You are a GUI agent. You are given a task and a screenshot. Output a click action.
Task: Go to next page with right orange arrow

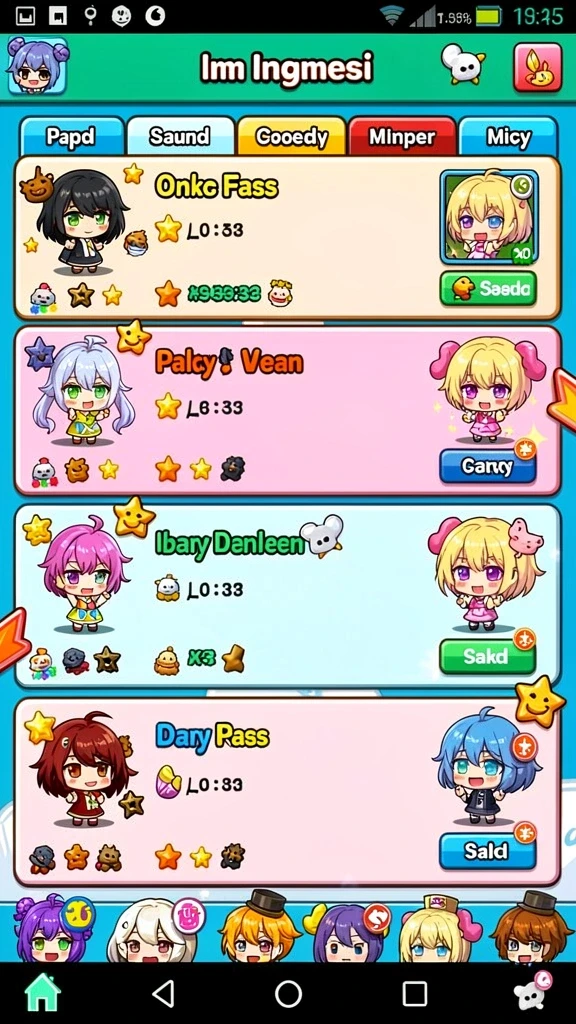click(x=562, y=400)
